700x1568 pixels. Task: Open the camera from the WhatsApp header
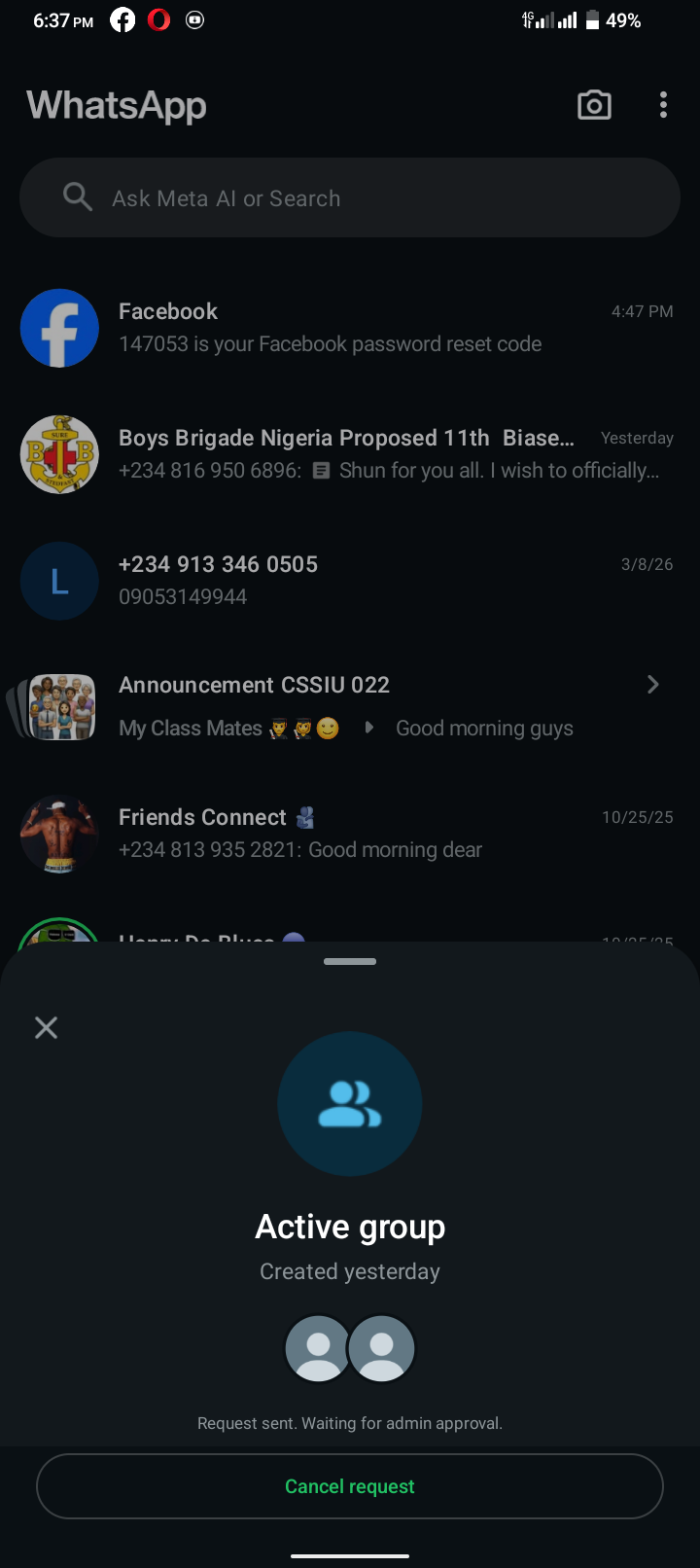pyautogui.click(x=594, y=105)
